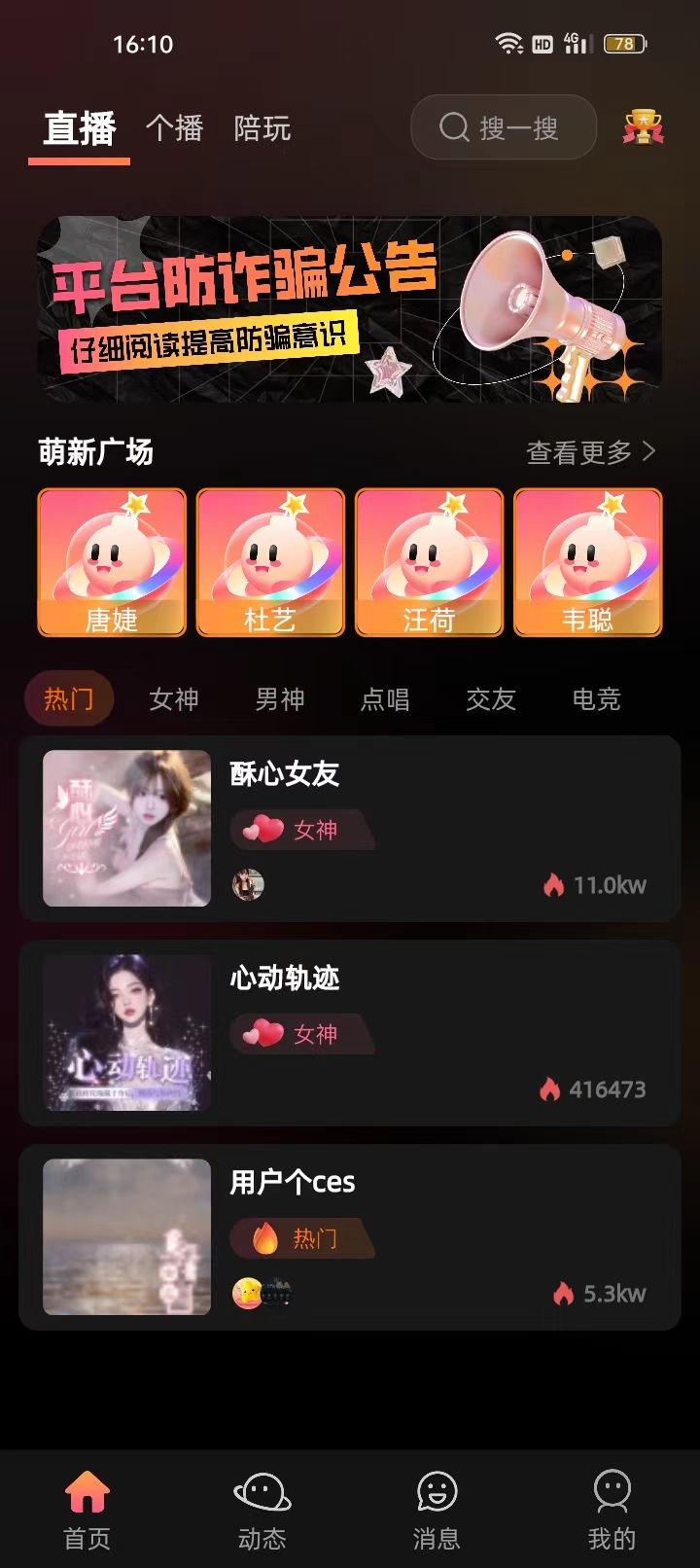Open newcomer 唐婕's profile card

click(x=112, y=563)
